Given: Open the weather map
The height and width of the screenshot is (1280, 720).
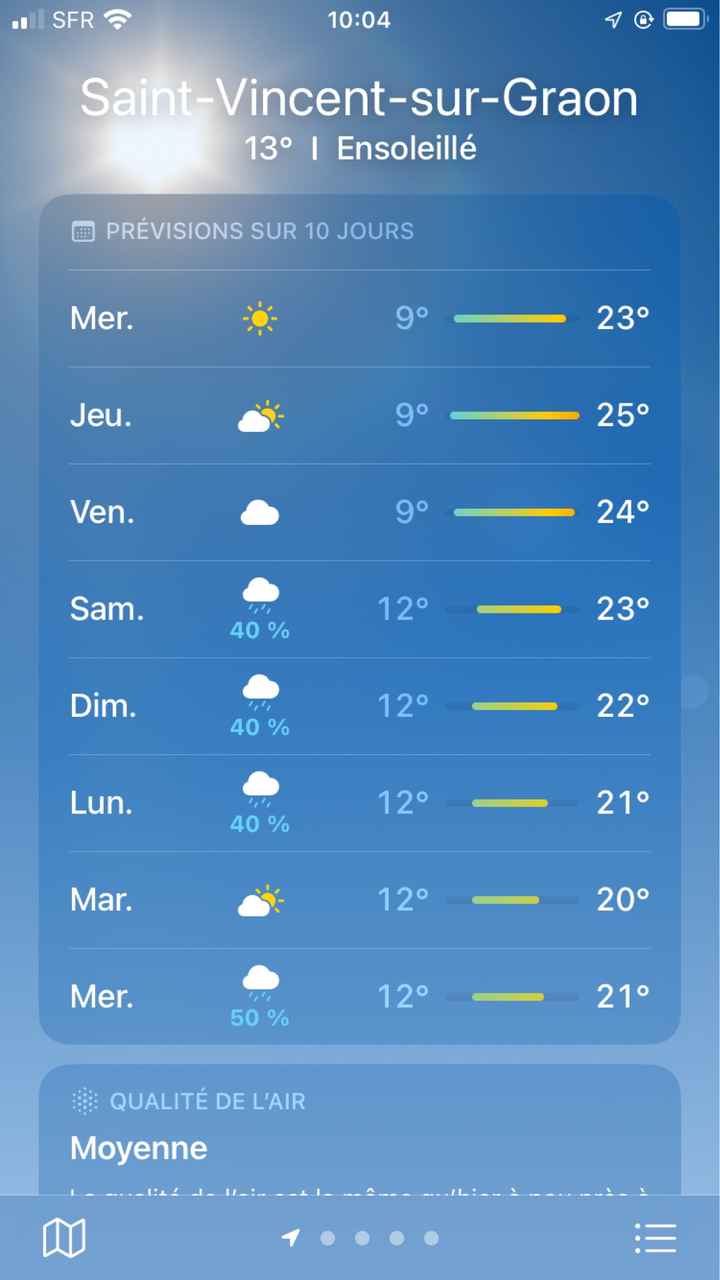Looking at the screenshot, I should click(64, 1238).
